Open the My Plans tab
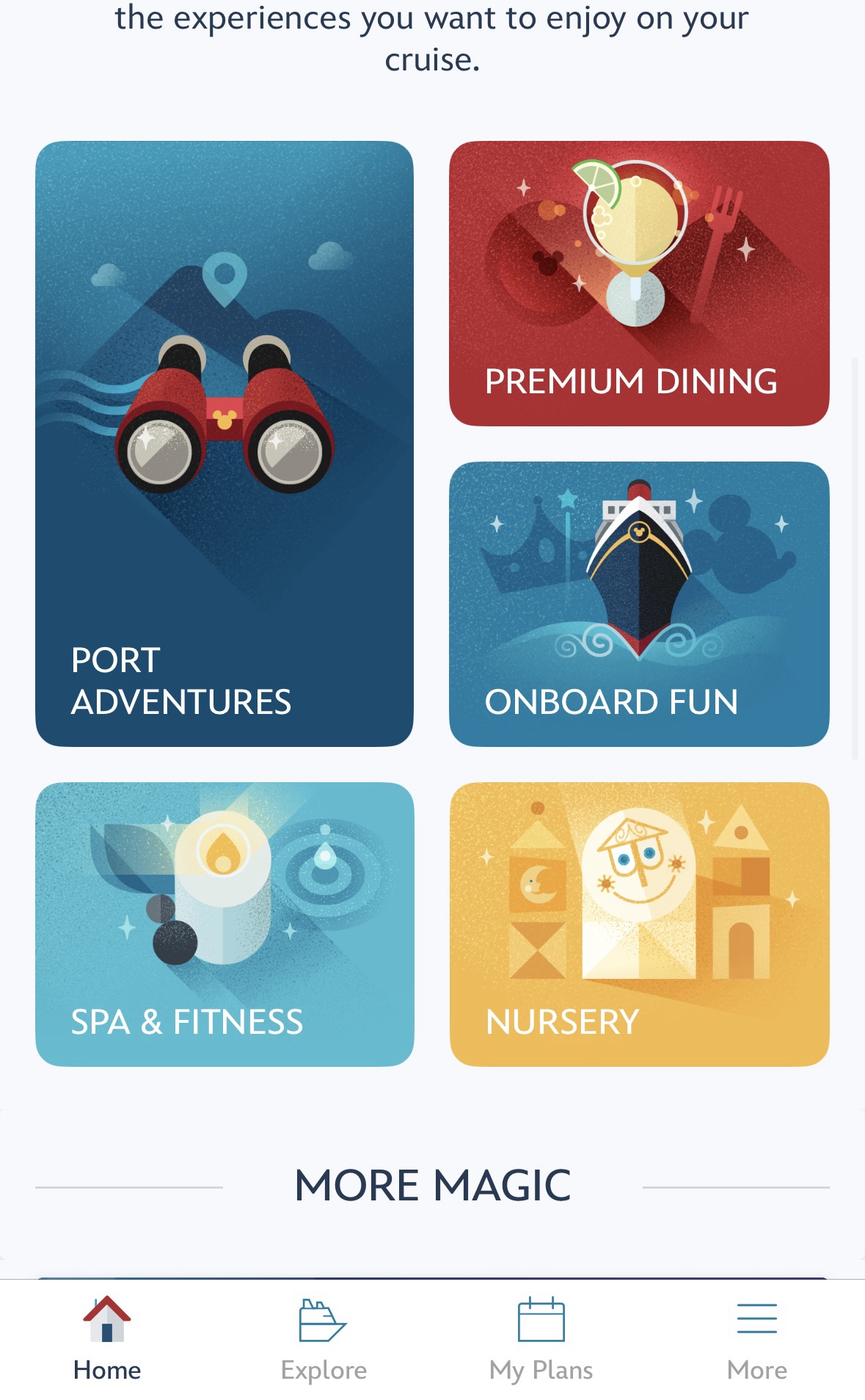 (541, 1340)
